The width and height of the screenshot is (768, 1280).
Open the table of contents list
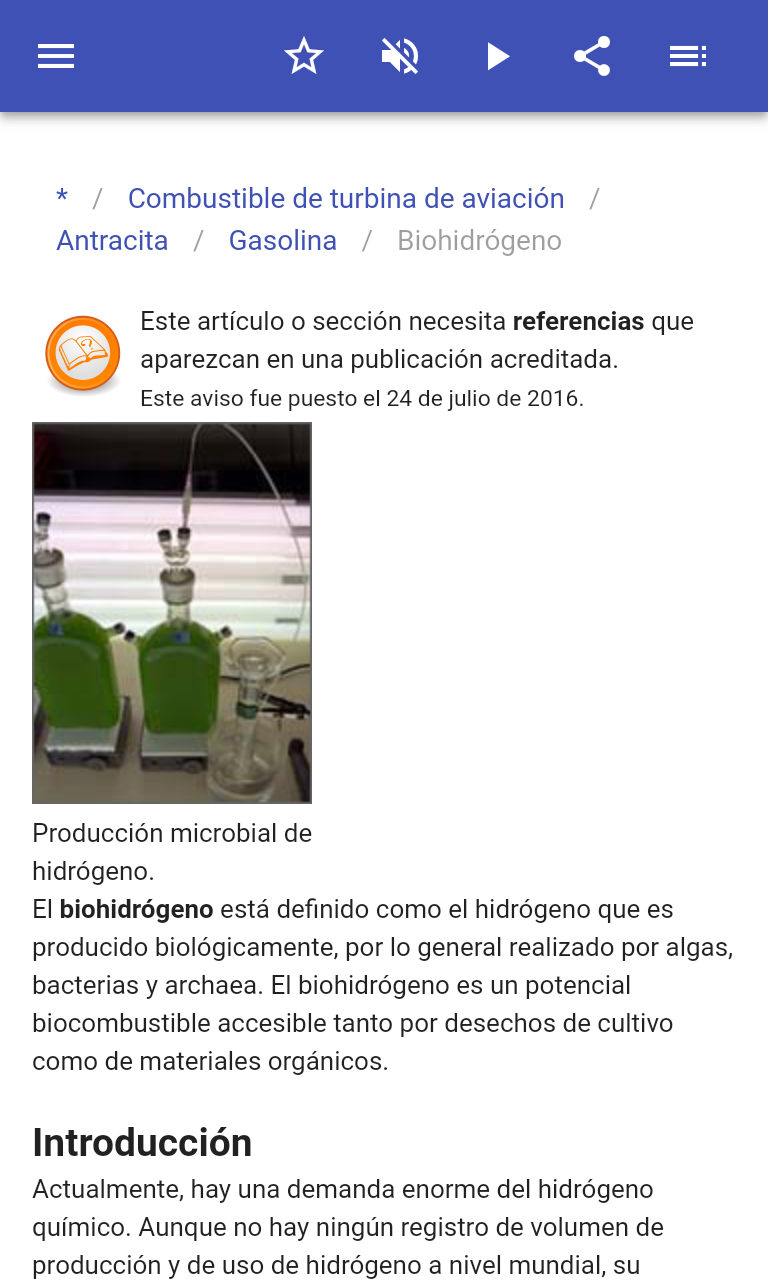[688, 56]
